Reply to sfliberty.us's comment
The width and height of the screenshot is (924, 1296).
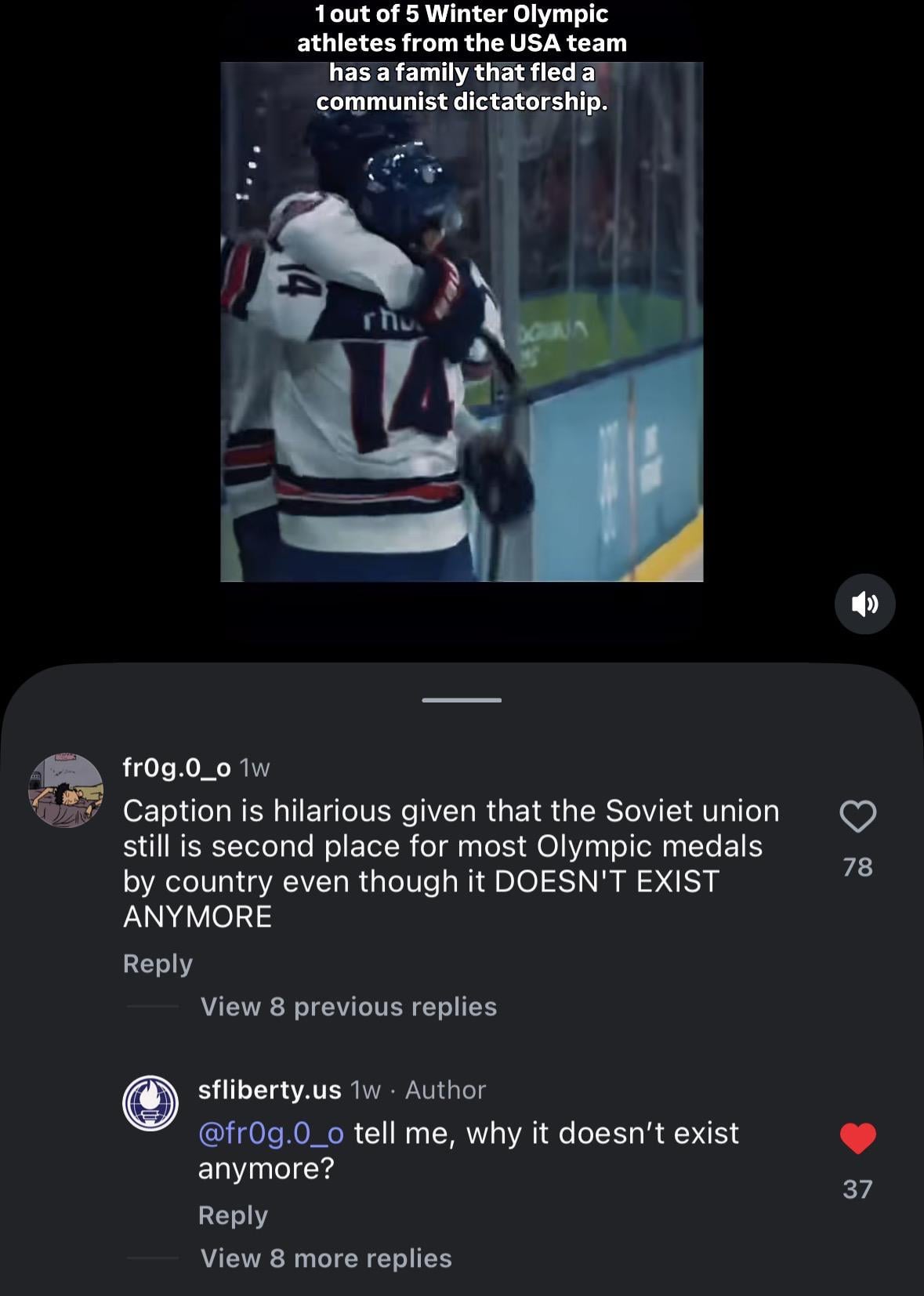(x=233, y=1215)
